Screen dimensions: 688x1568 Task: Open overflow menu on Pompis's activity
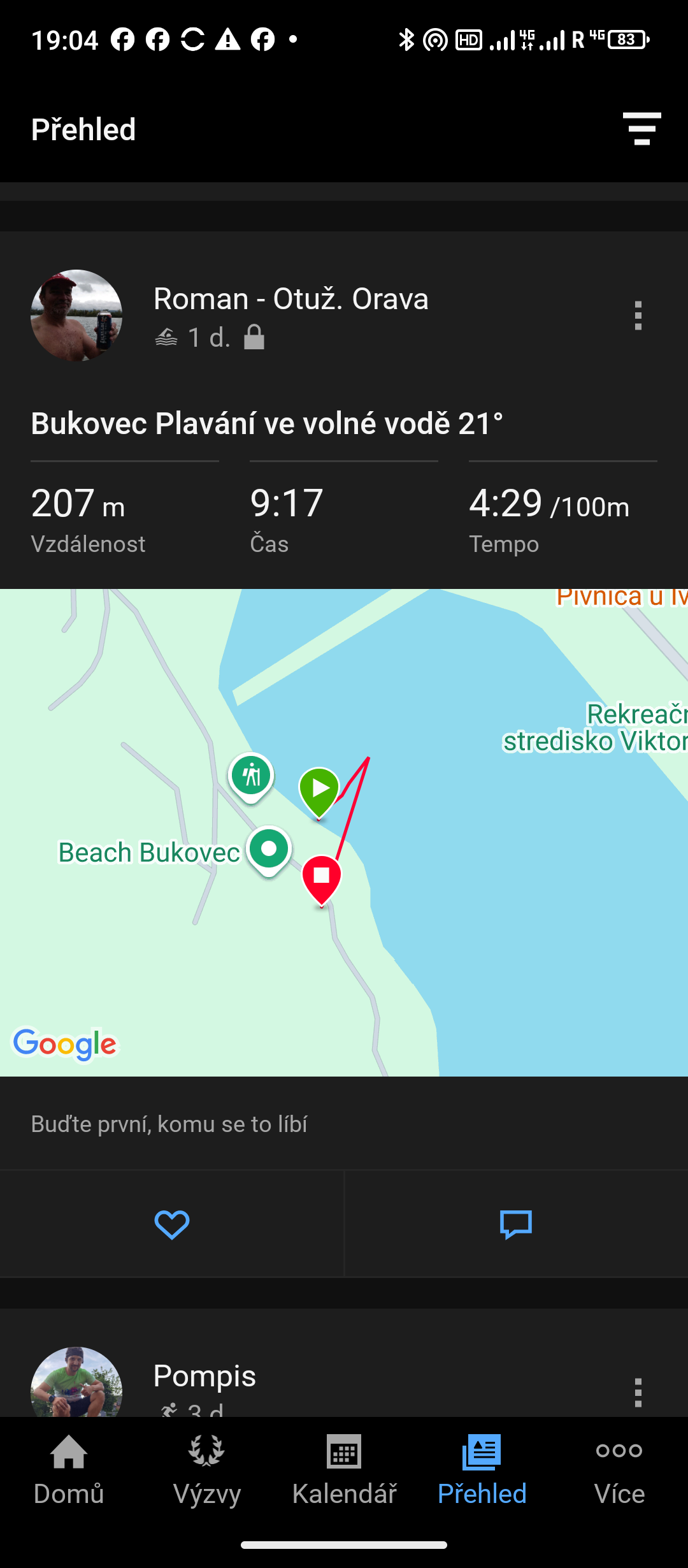tap(638, 1393)
